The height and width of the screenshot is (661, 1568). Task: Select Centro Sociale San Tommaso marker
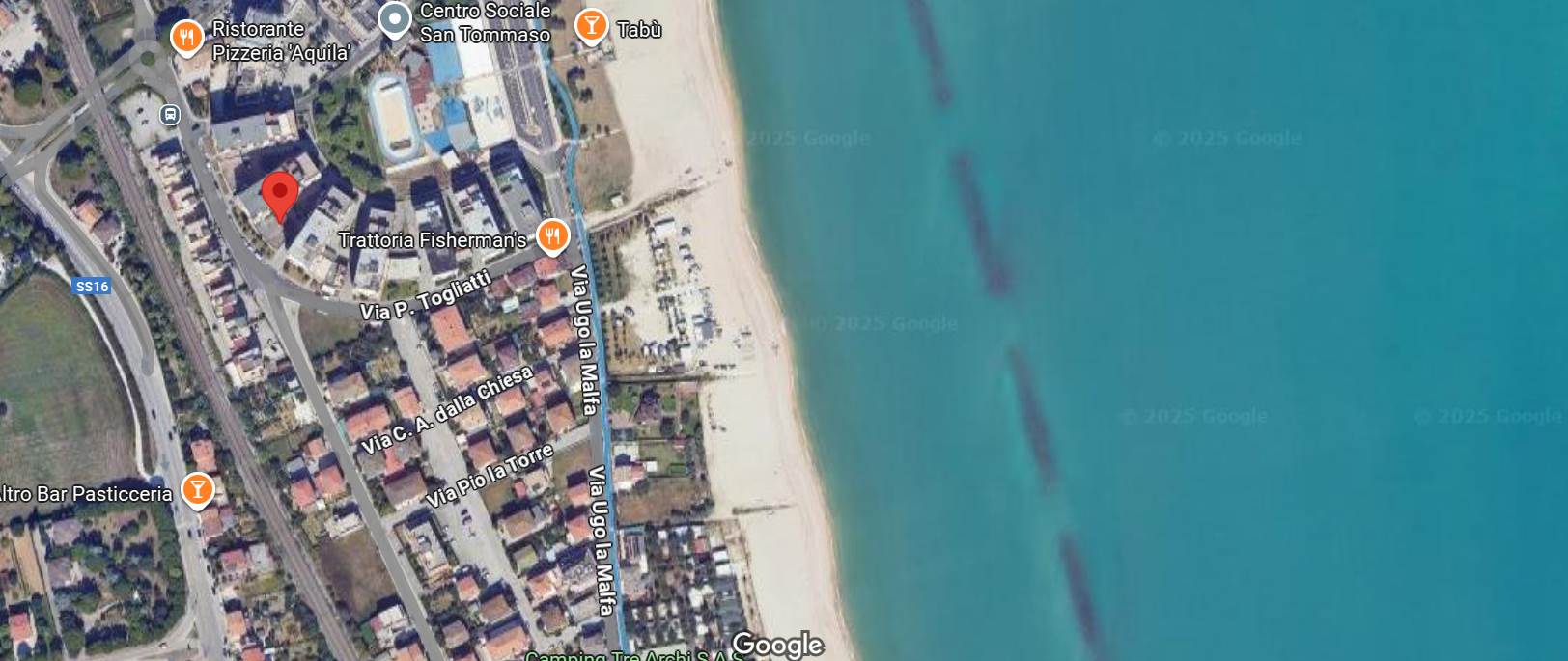click(x=394, y=19)
